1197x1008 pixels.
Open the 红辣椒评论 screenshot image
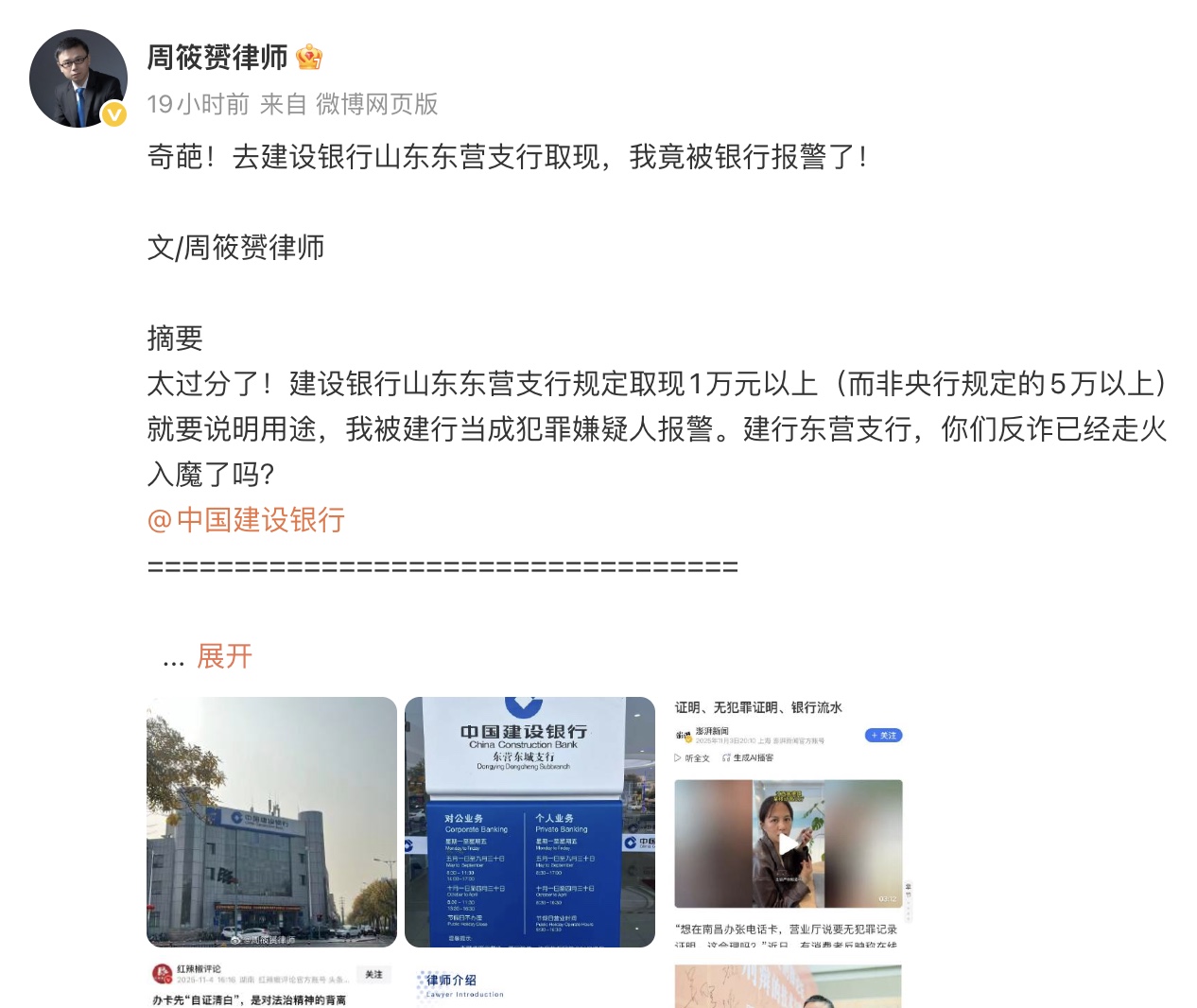(x=271, y=983)
